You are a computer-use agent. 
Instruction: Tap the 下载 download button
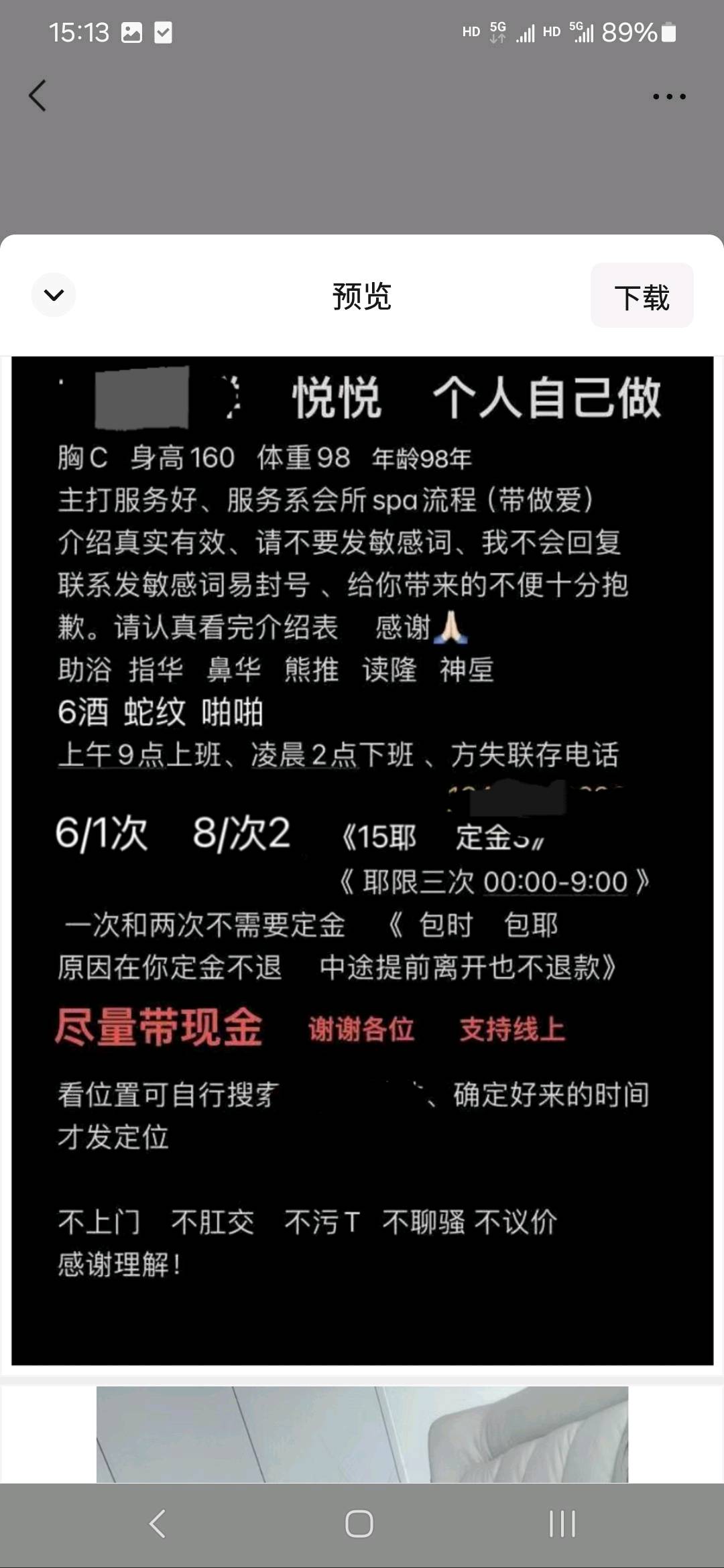coord(641,295)
